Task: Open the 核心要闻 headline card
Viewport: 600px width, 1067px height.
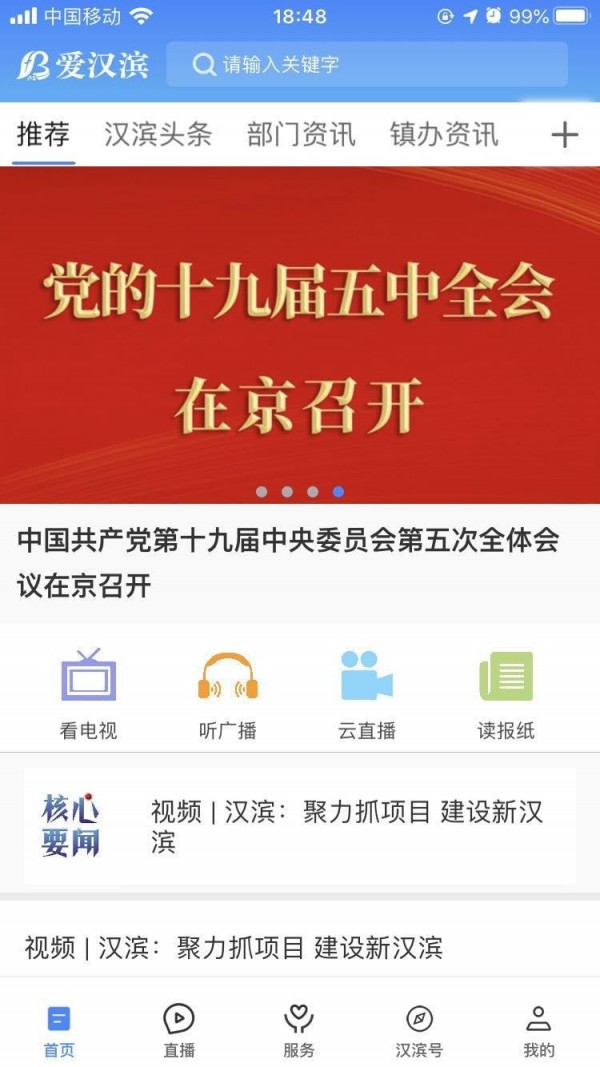Action: click(x=300, y=825)
